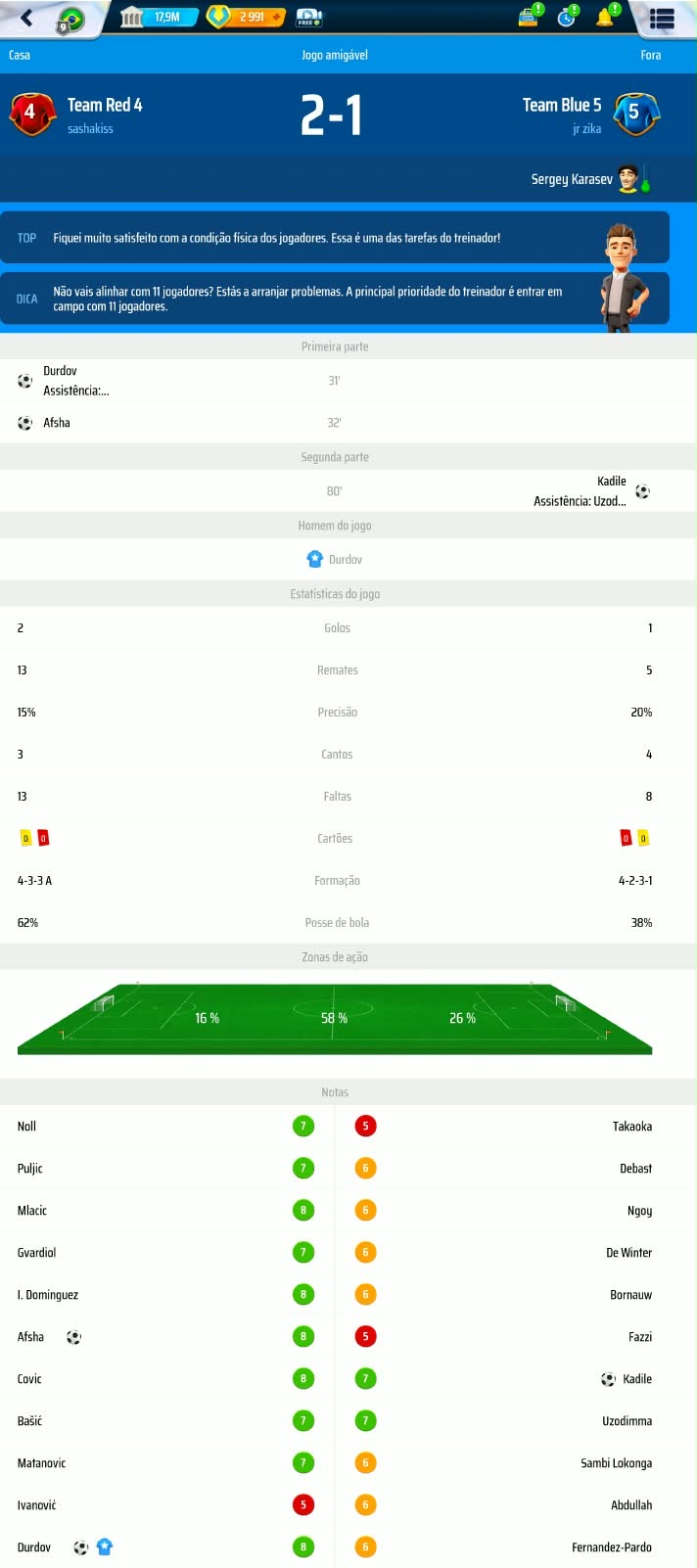
Task: Open player Takaoka from ratings list
Action: pyautogui.click(x=516, y=1126)
